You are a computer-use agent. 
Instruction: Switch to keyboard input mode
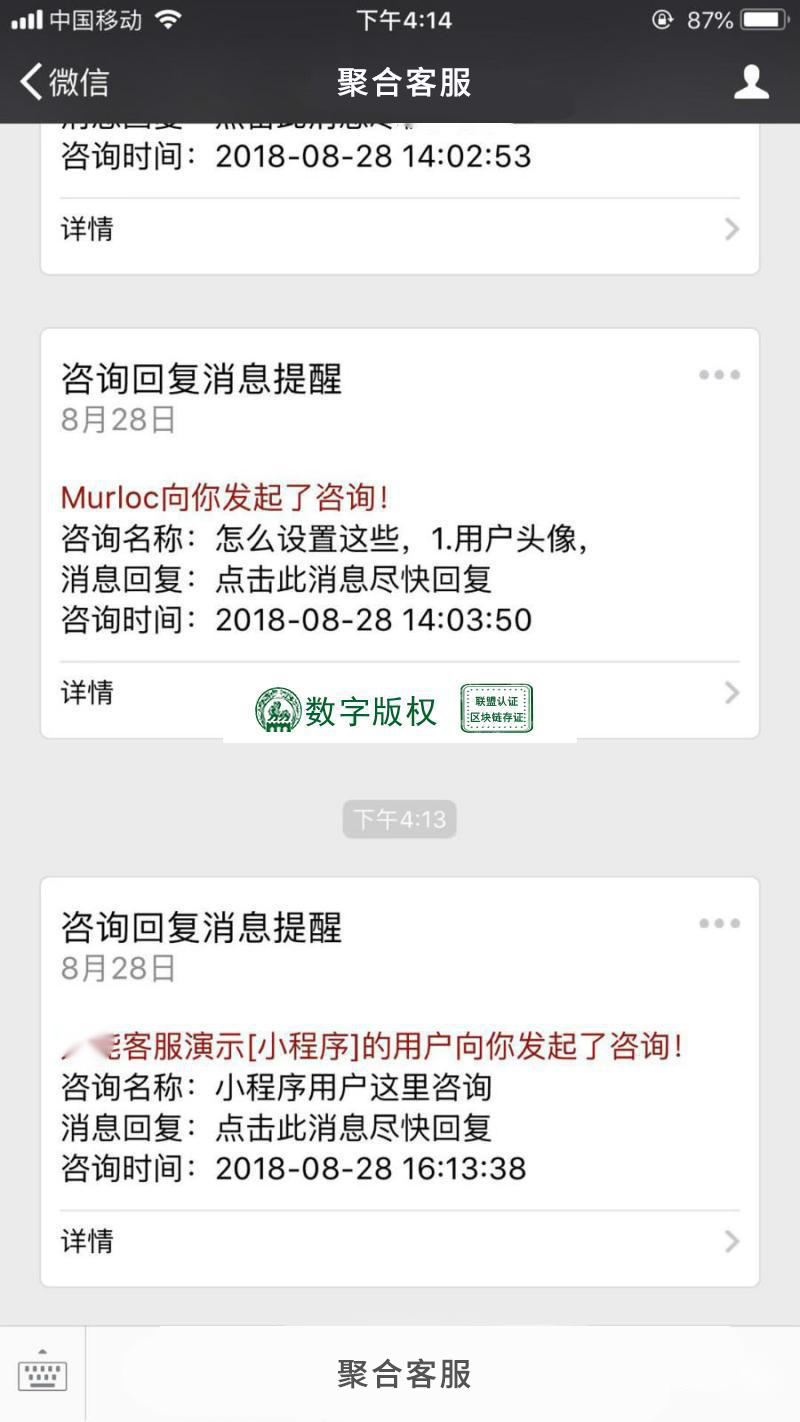click(43, 1374)
